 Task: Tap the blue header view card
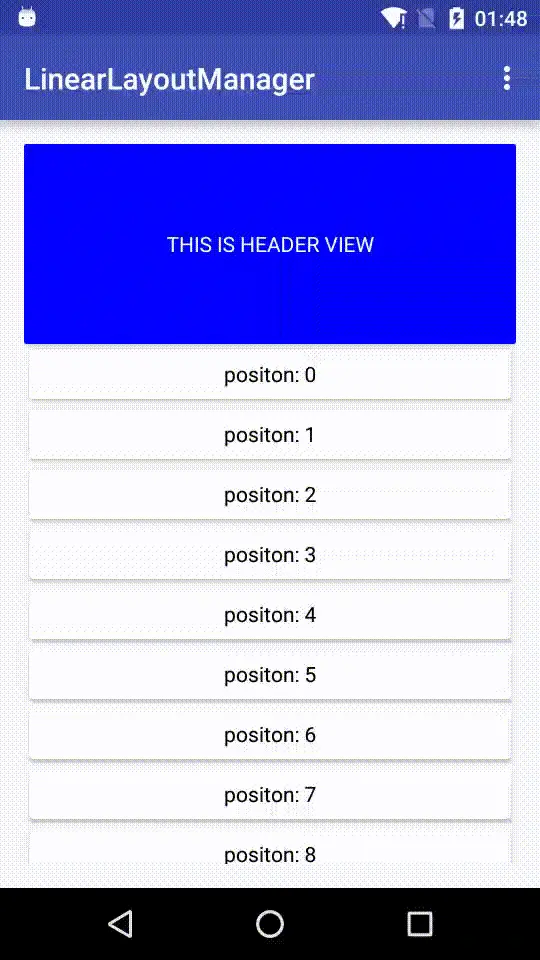click(270, 244)
